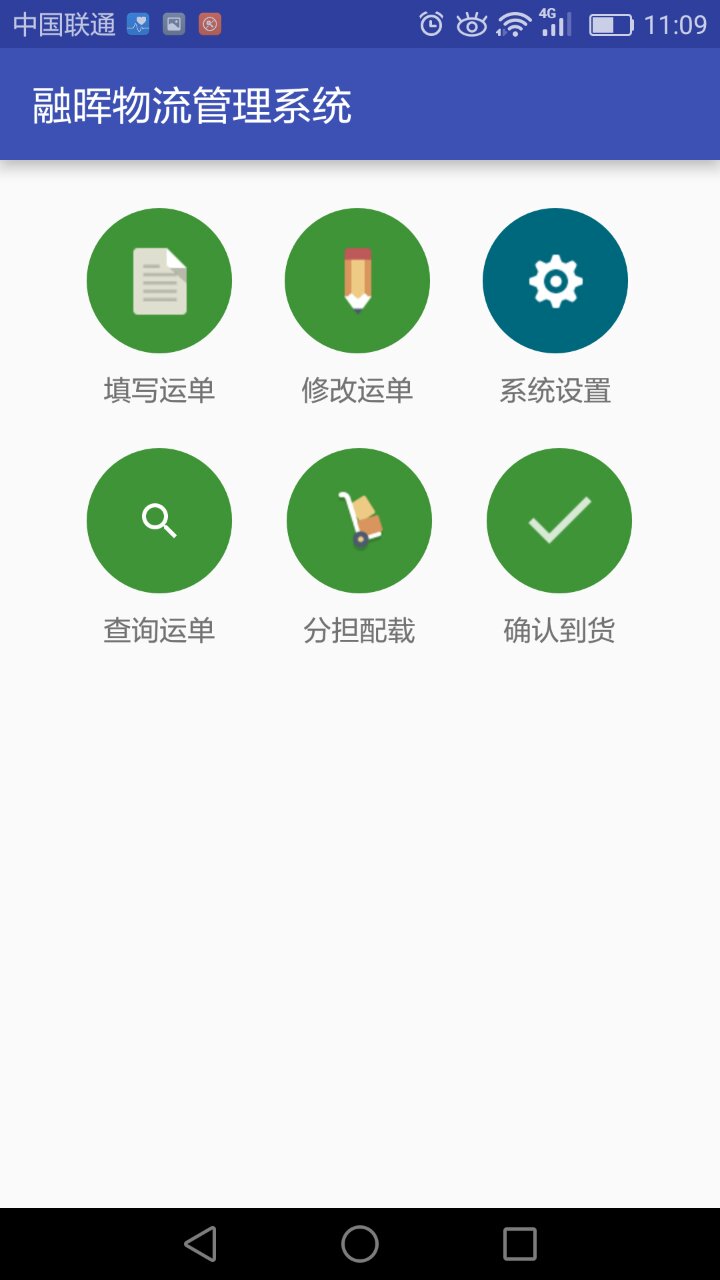Tap the 修改运单 pencil button
Viewport: 720px width, 1280px height.
pos(357,281)
